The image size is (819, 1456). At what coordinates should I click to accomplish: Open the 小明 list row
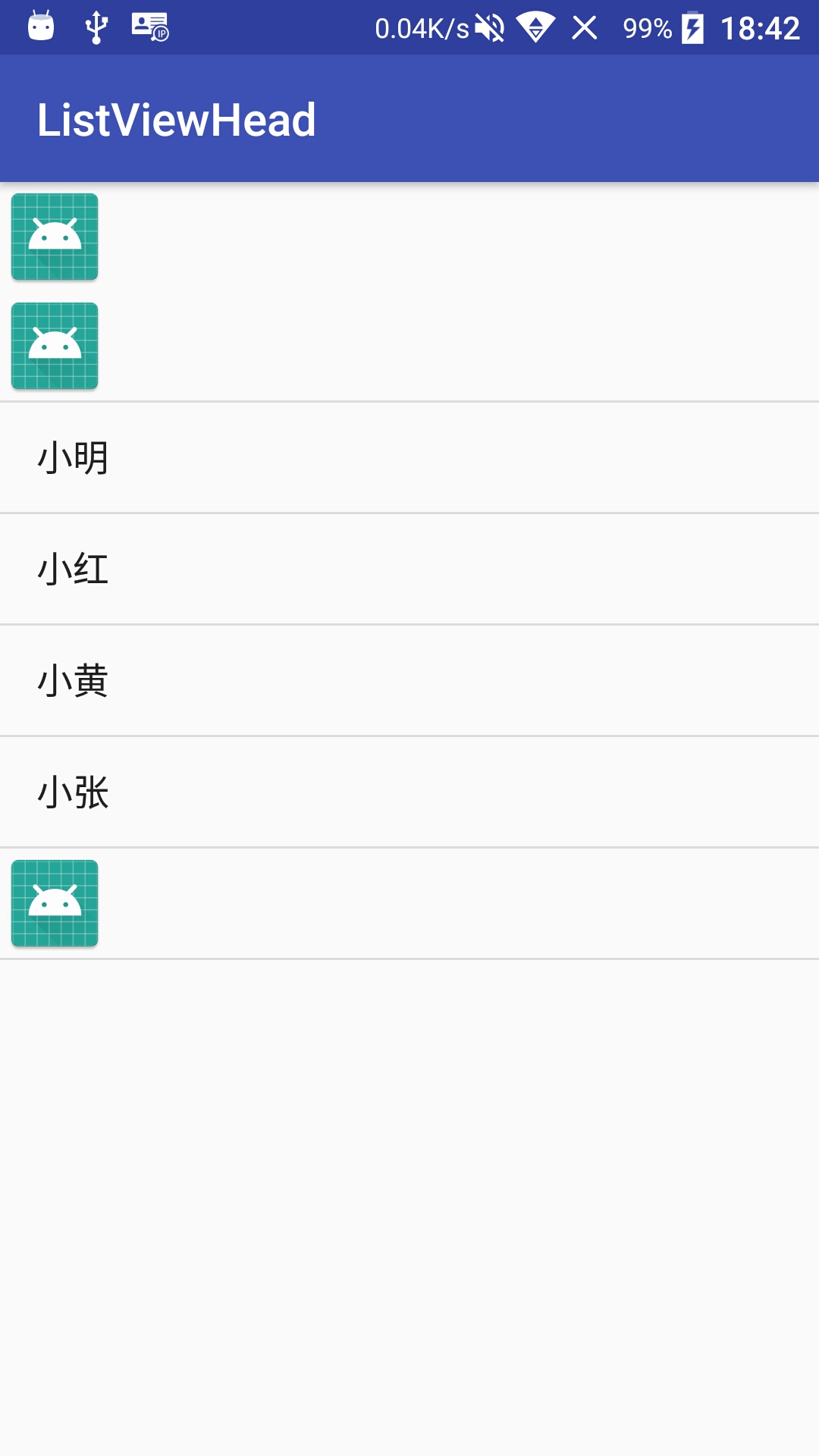(409, 458)
